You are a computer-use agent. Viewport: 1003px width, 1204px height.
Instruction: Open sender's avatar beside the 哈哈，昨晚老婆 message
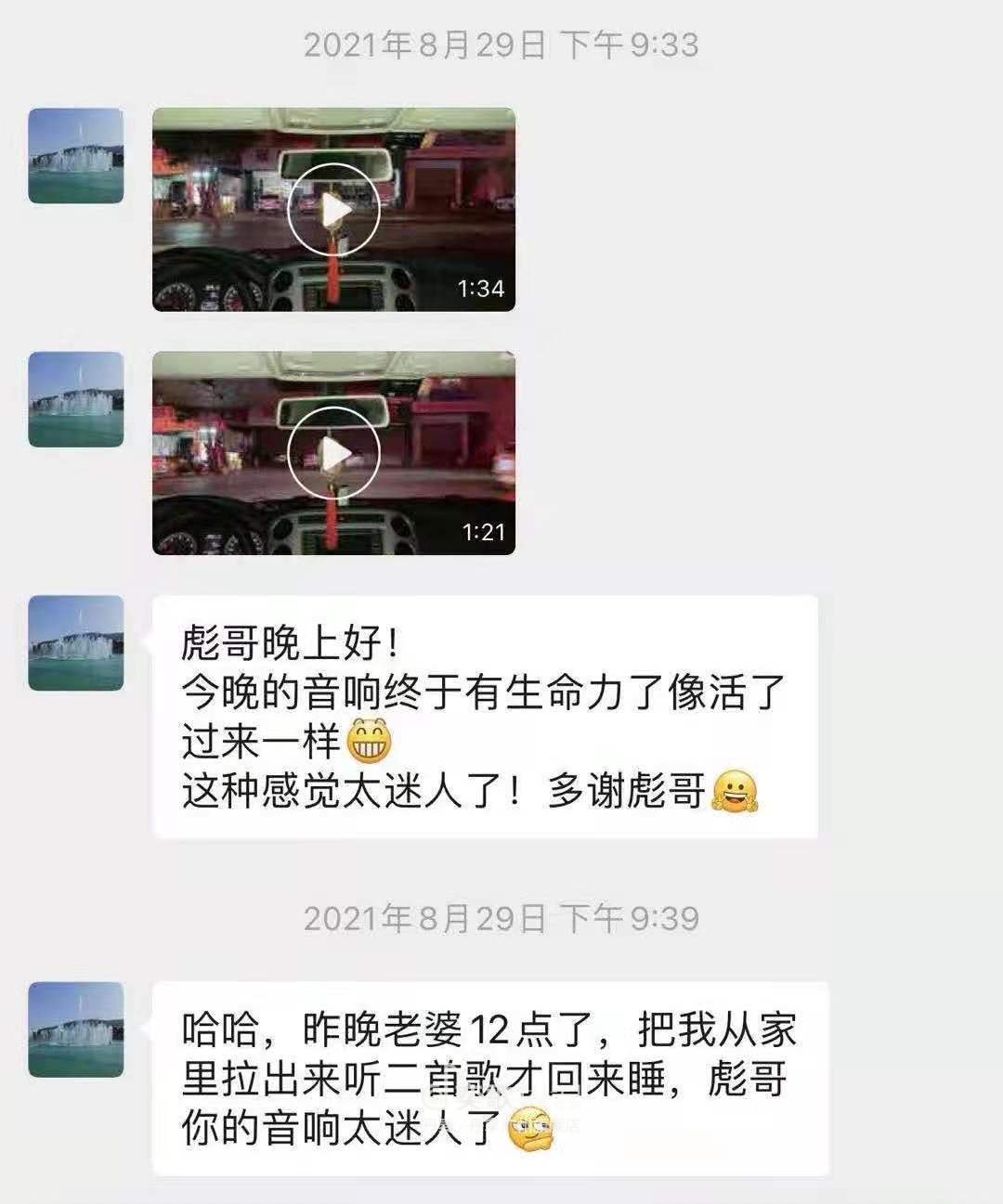[x=76, y=1029]
